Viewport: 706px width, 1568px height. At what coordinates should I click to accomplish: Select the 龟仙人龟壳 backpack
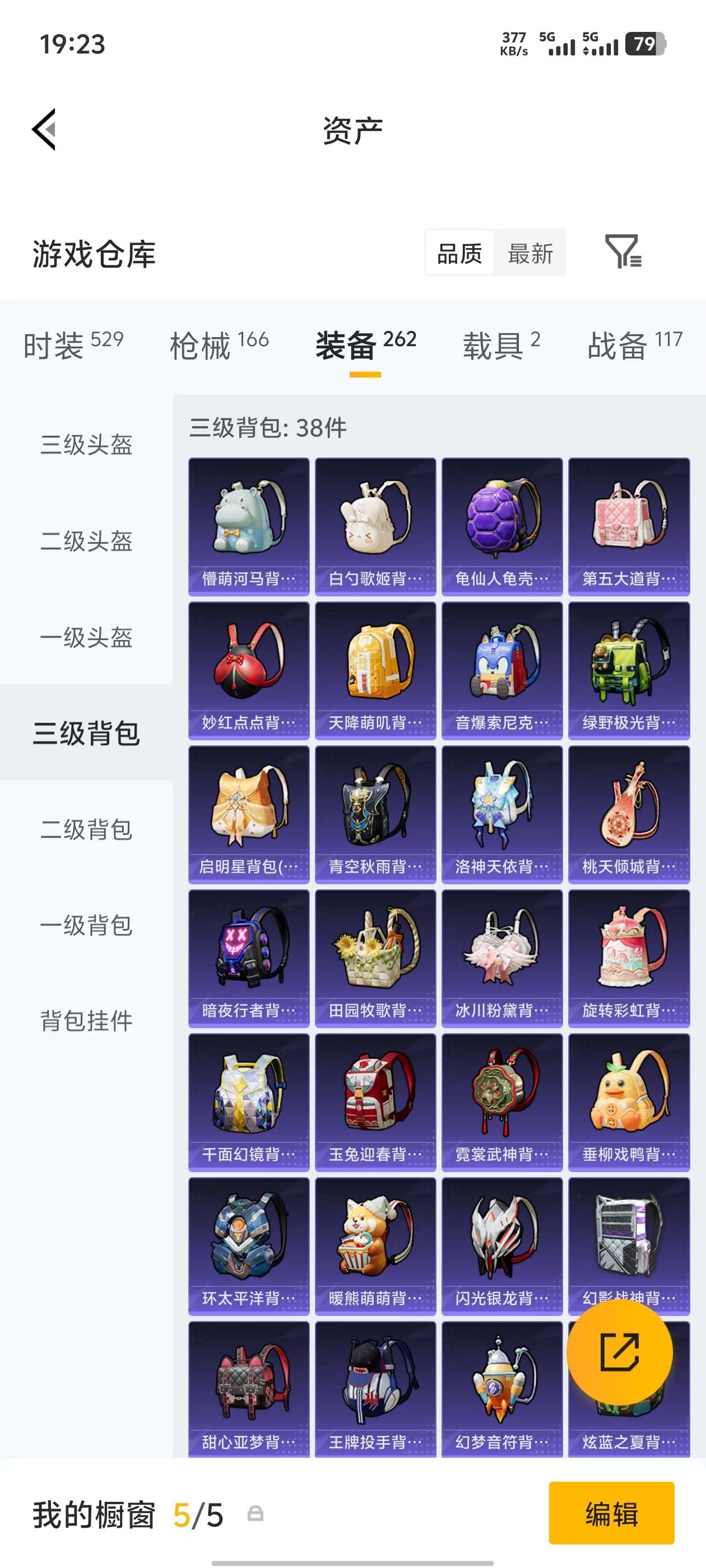[503, 525]
